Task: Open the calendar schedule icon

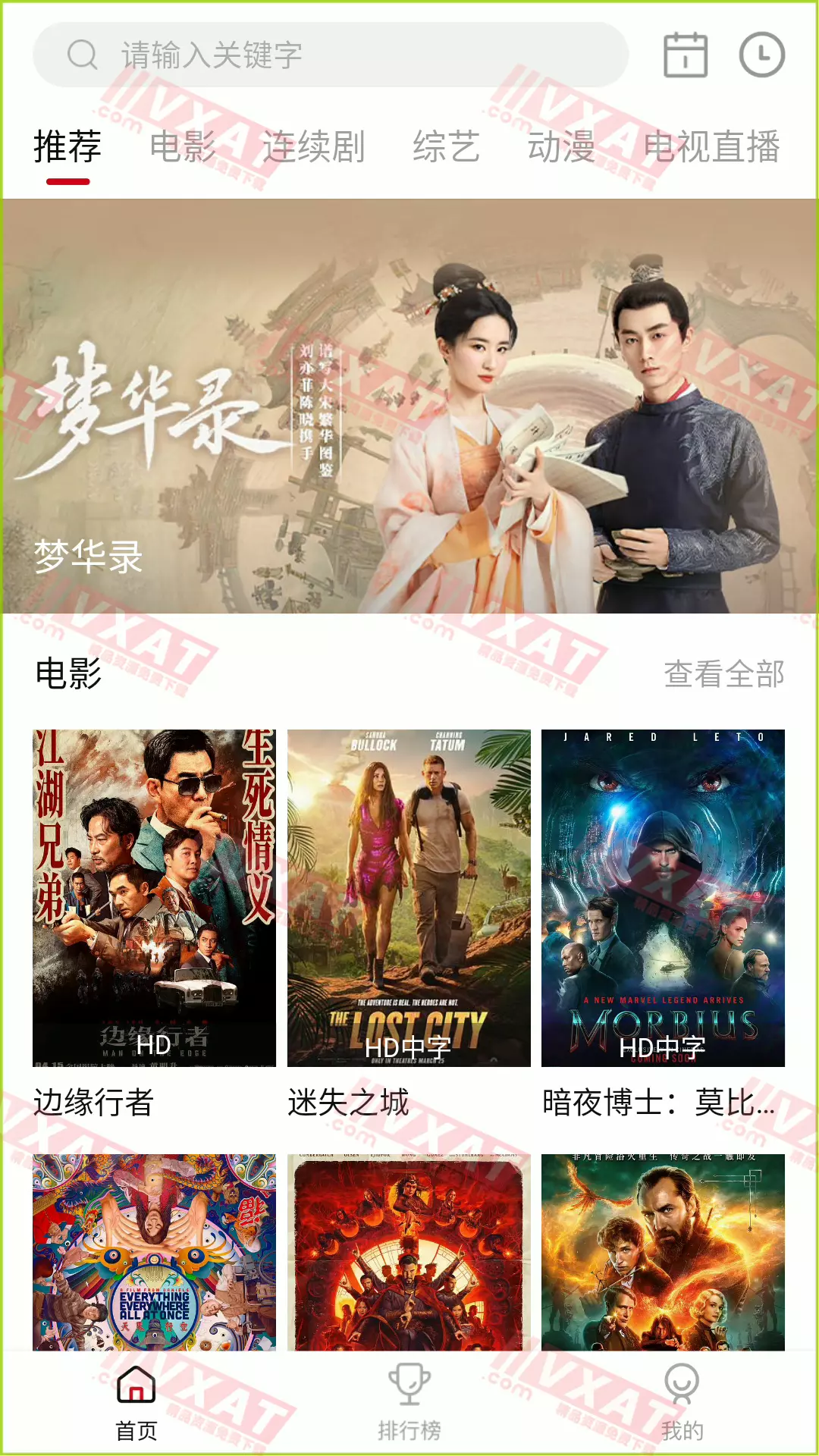Action: pos(686,55)
